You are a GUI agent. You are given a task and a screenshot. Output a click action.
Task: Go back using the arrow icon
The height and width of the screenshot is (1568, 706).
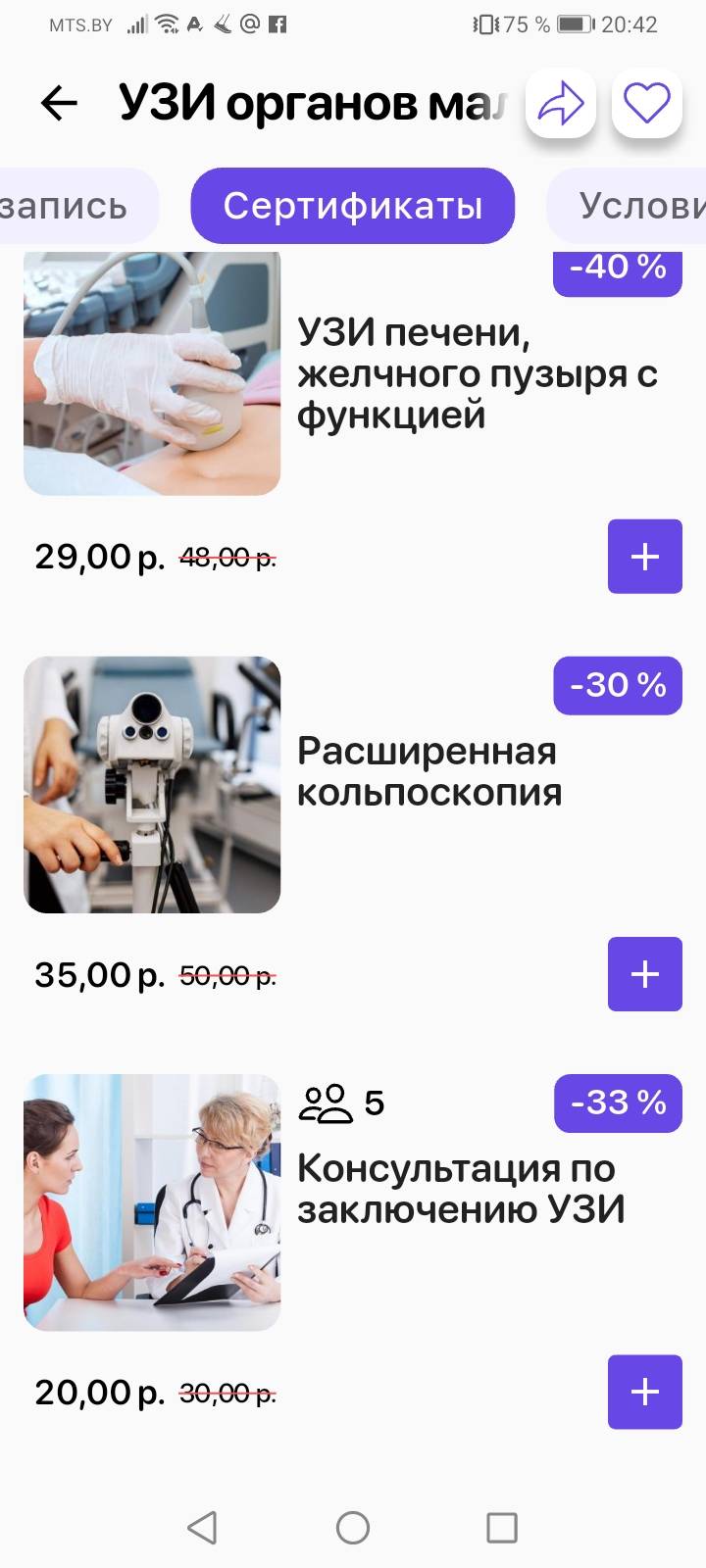tap(59, 103)
